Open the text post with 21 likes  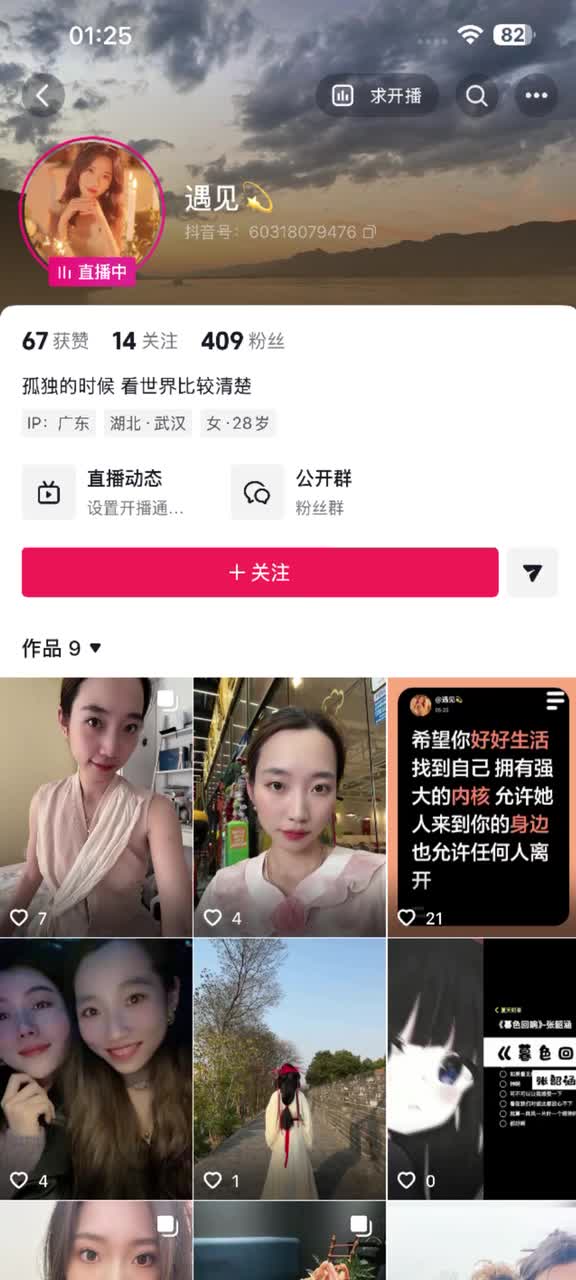(482, 806)
